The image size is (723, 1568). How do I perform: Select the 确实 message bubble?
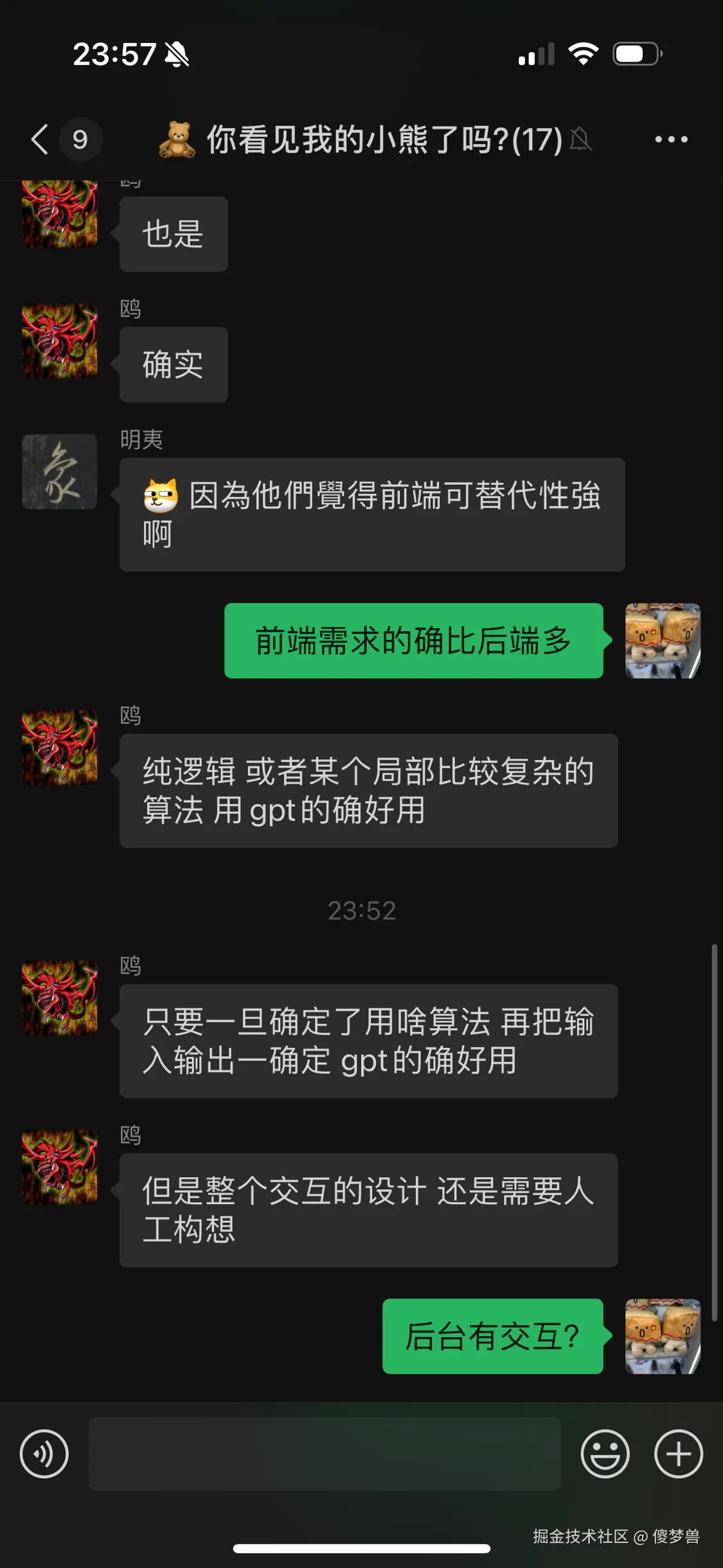pyautogui.click(x=172, y=365)
